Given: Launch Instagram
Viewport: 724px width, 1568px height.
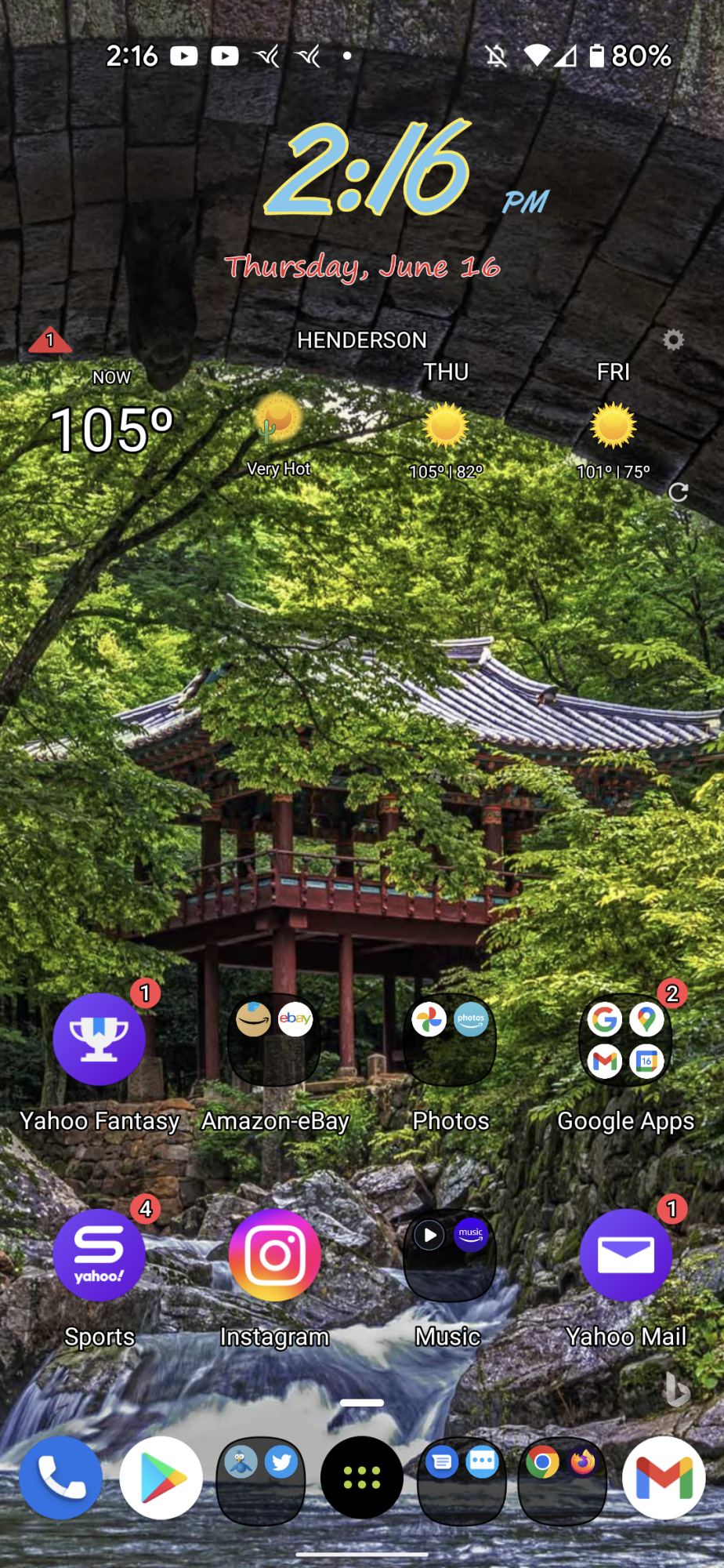Looking at the screenshot, I should (274, 1255).
